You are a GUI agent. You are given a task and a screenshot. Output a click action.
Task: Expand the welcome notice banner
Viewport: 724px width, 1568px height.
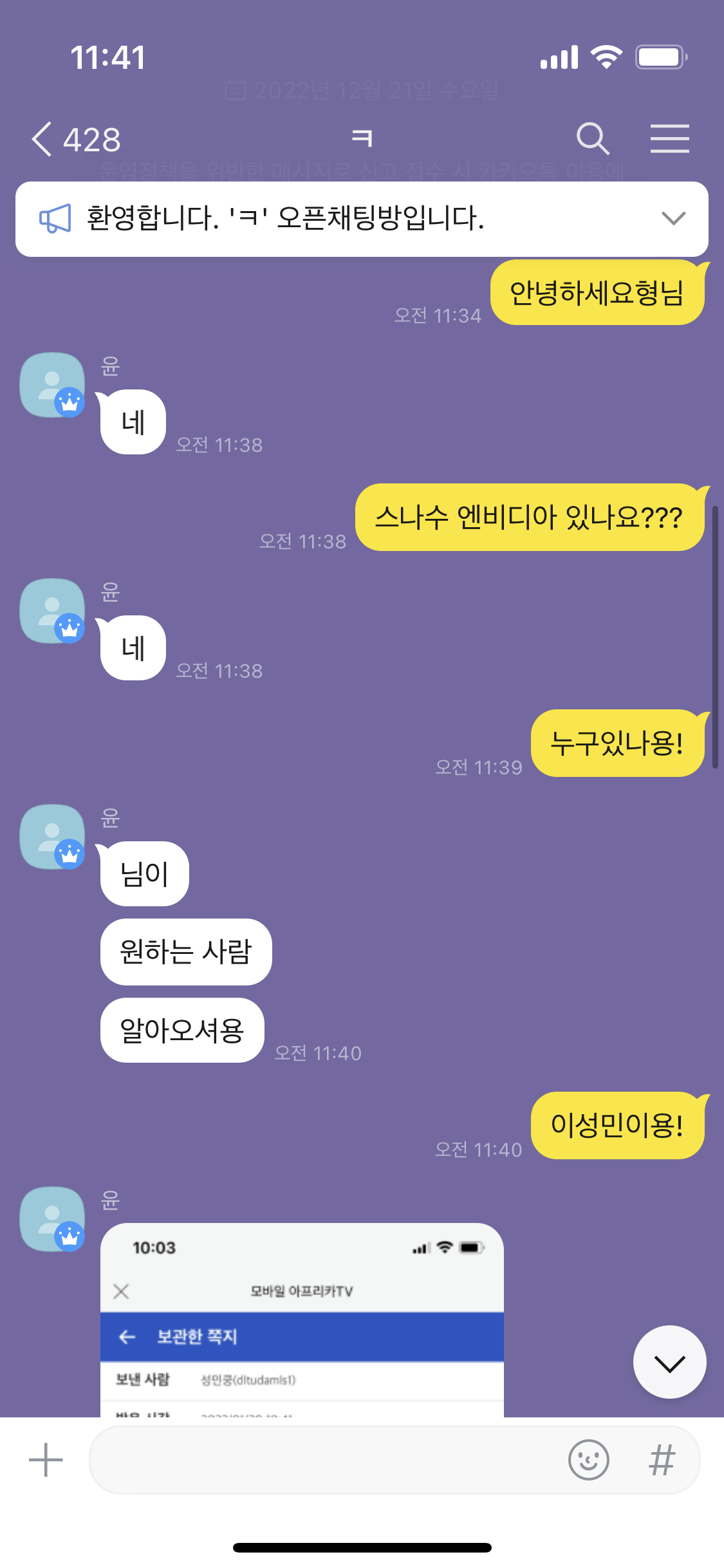673,218
